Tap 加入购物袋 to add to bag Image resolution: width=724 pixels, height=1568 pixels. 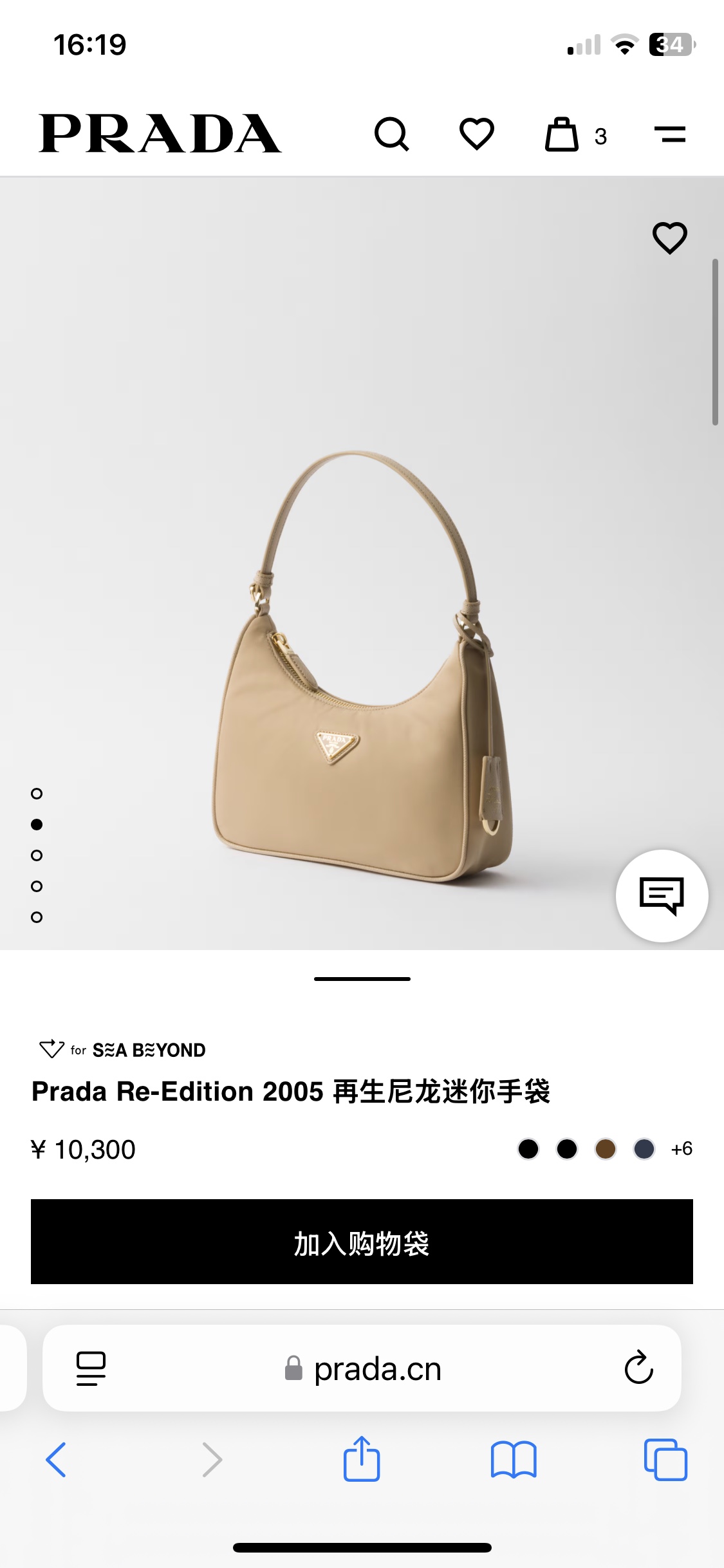(362, 1242)
